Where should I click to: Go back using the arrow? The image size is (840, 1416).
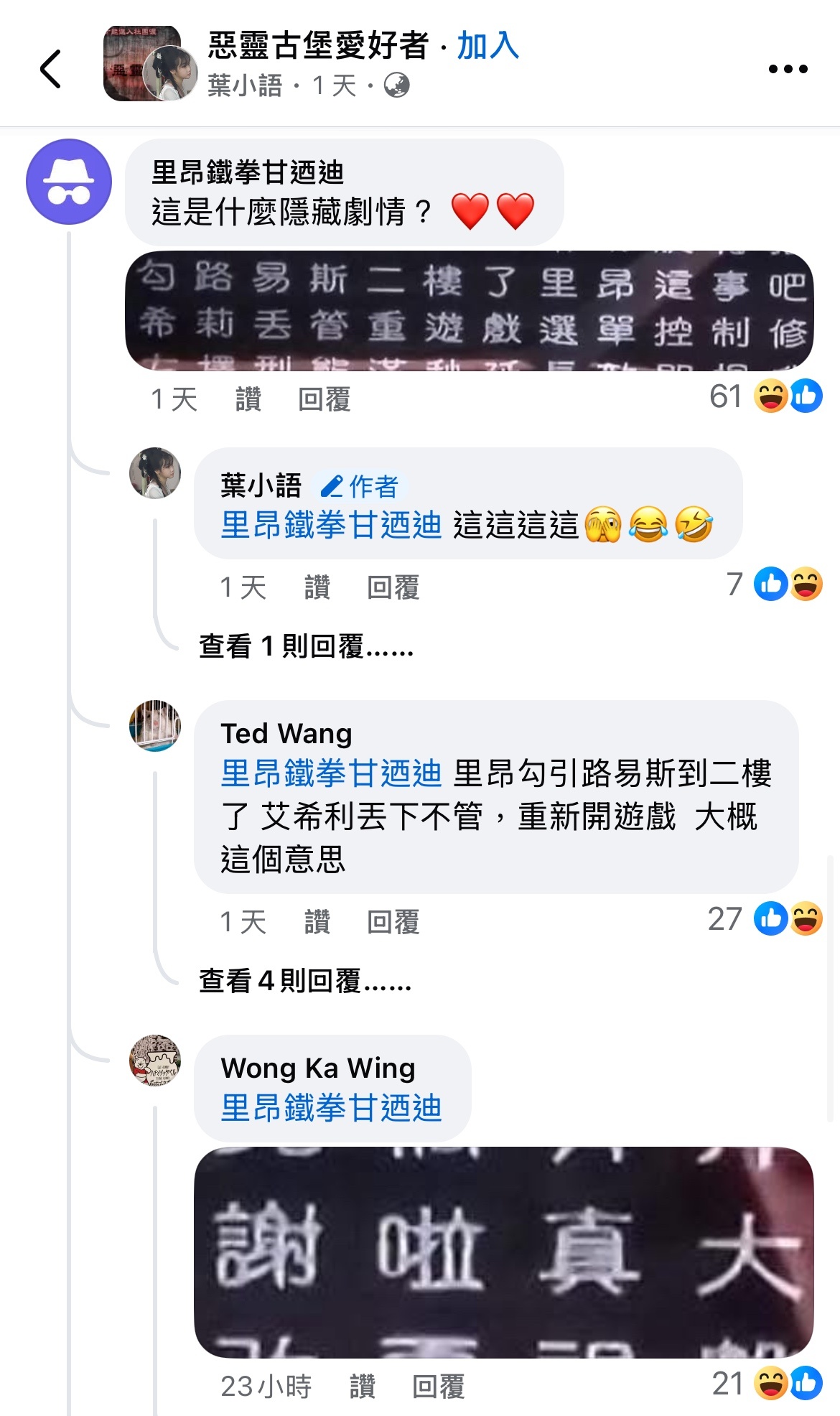(50, 69)
